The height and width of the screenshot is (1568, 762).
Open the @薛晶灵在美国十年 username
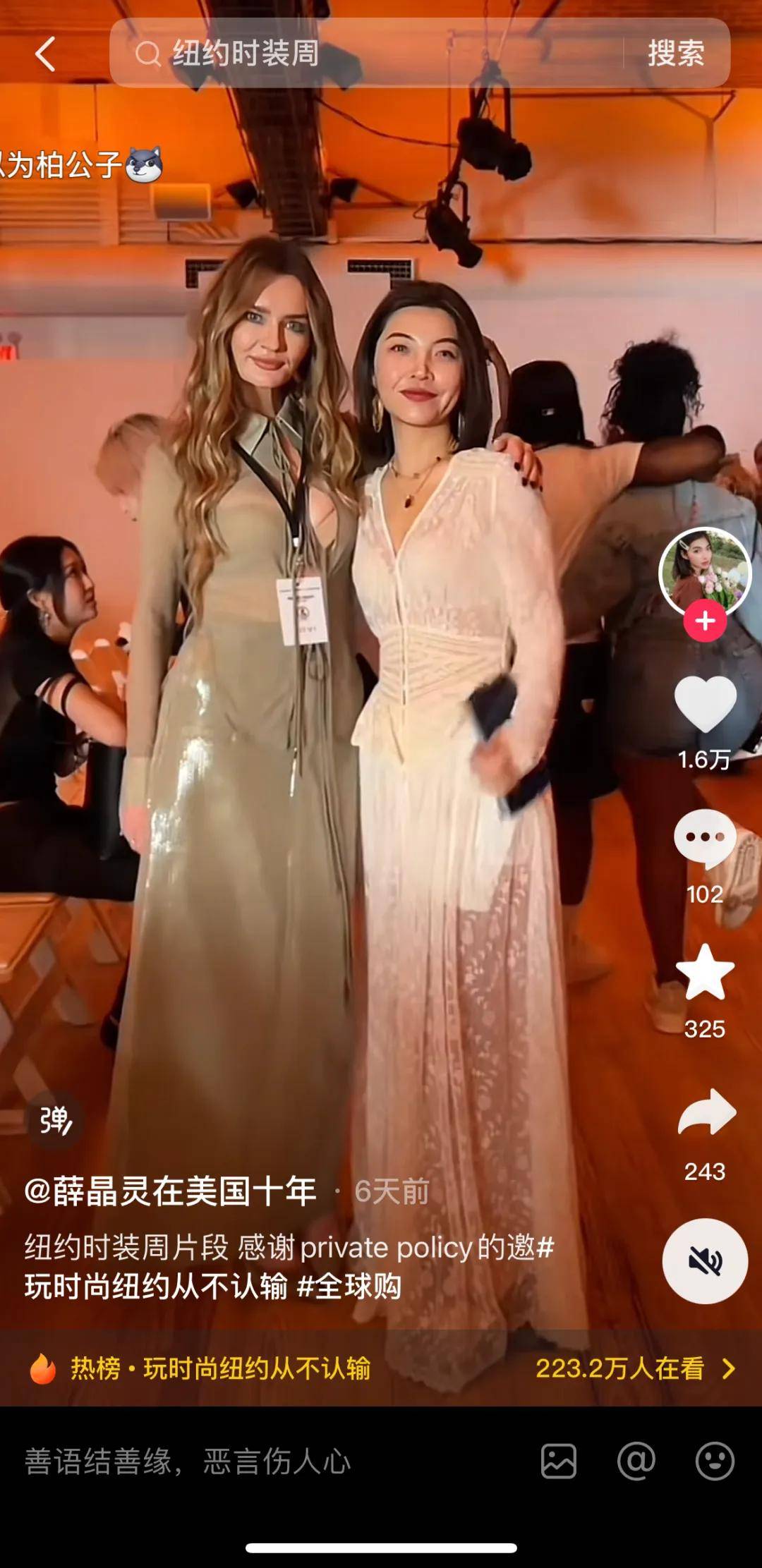click(x=170, y=1192)
